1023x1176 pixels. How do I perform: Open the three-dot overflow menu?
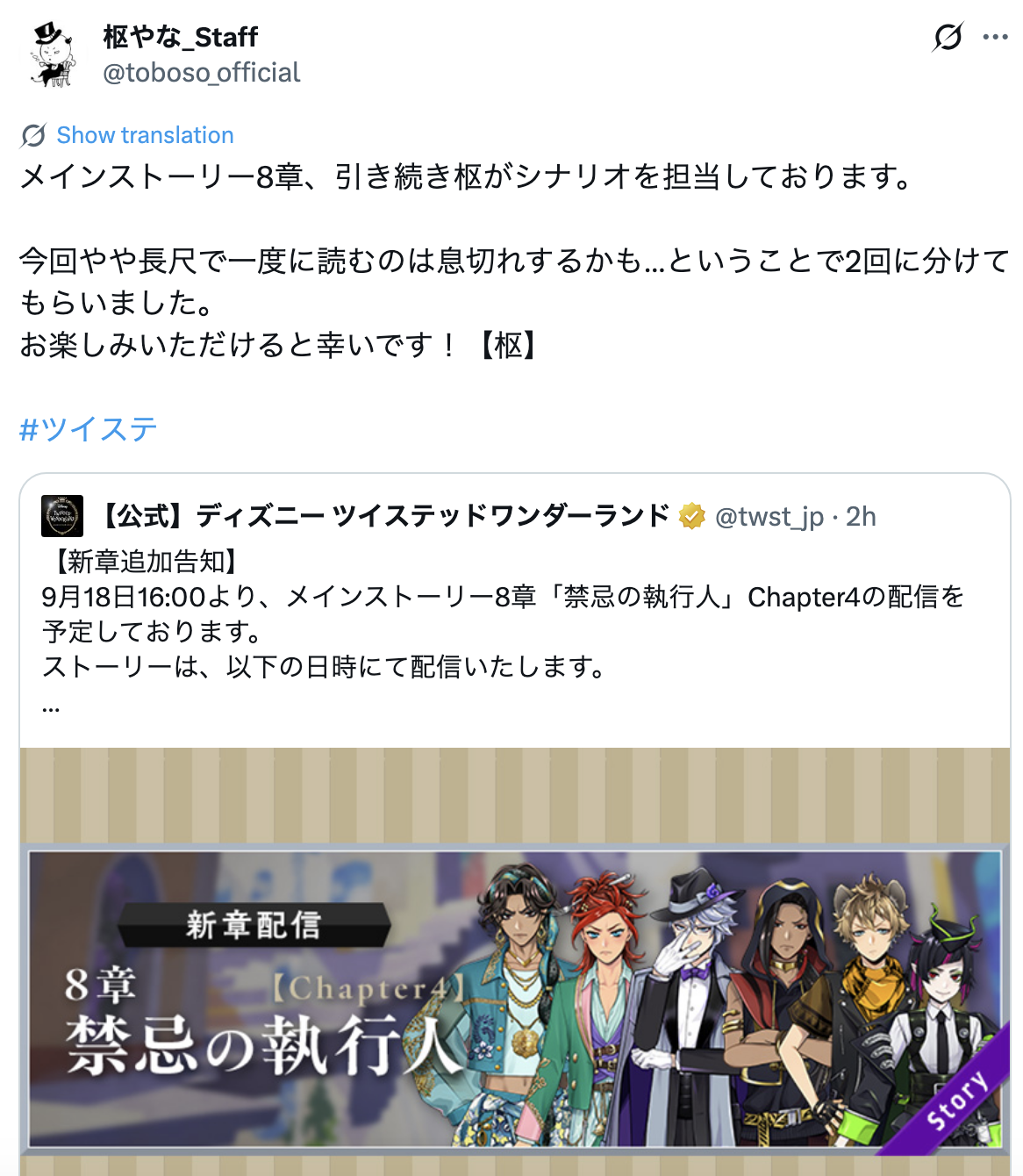coord(996,37)
